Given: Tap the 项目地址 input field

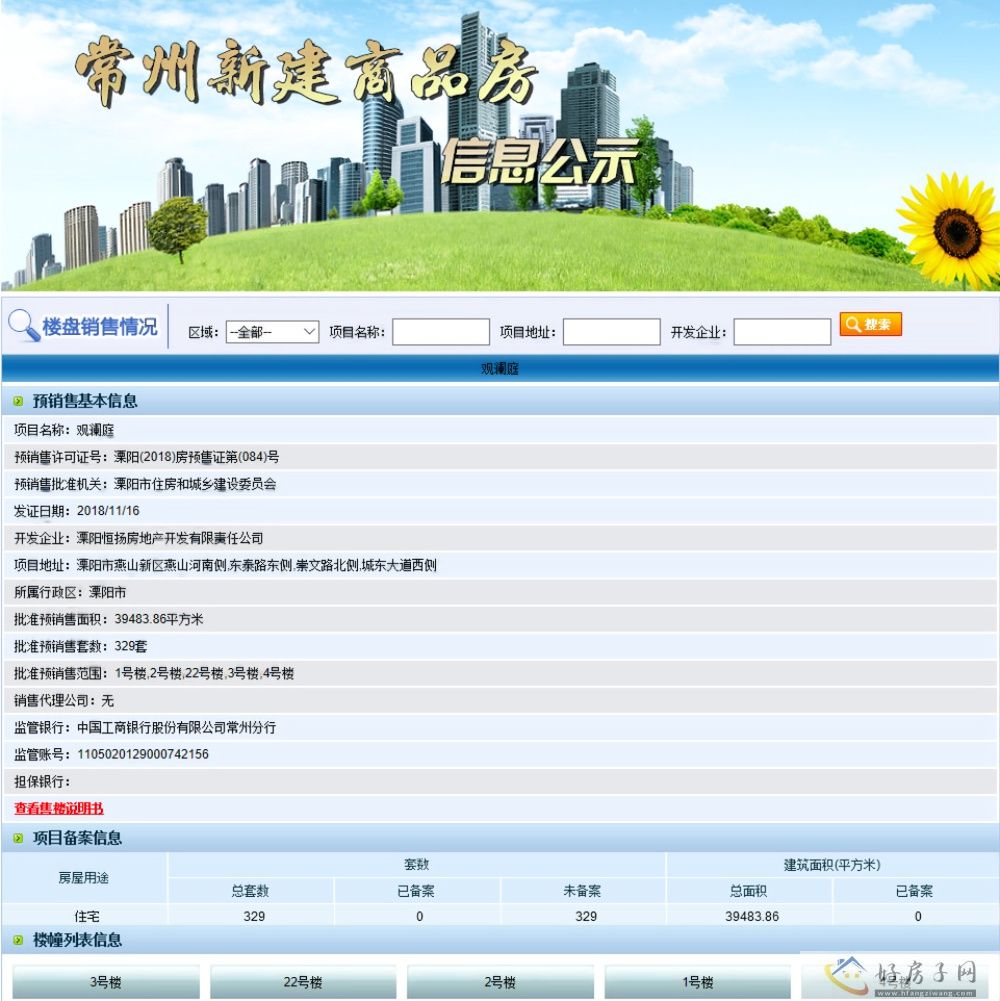Looking at the screenshot, I should point(611,332).
